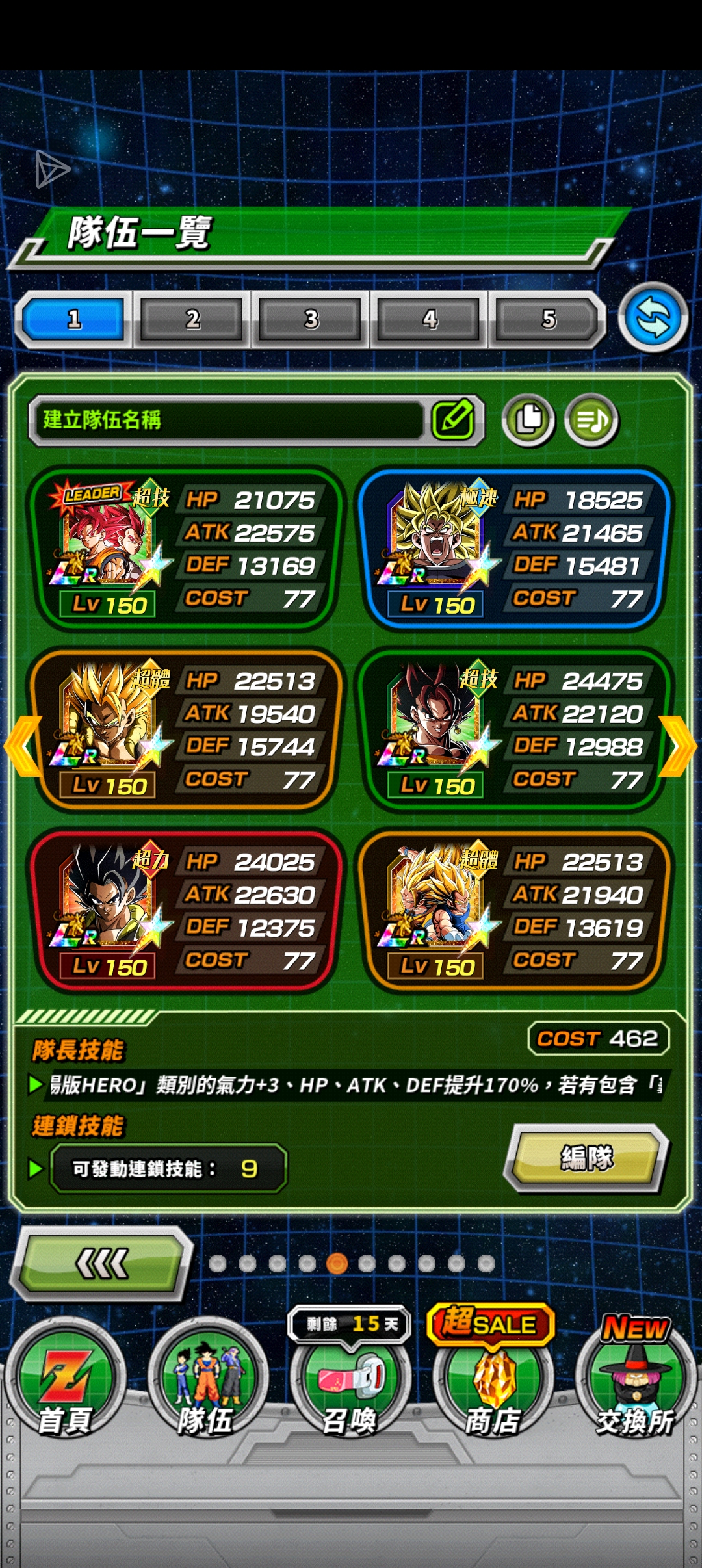Switch to team slot 3

click(311, 319)
